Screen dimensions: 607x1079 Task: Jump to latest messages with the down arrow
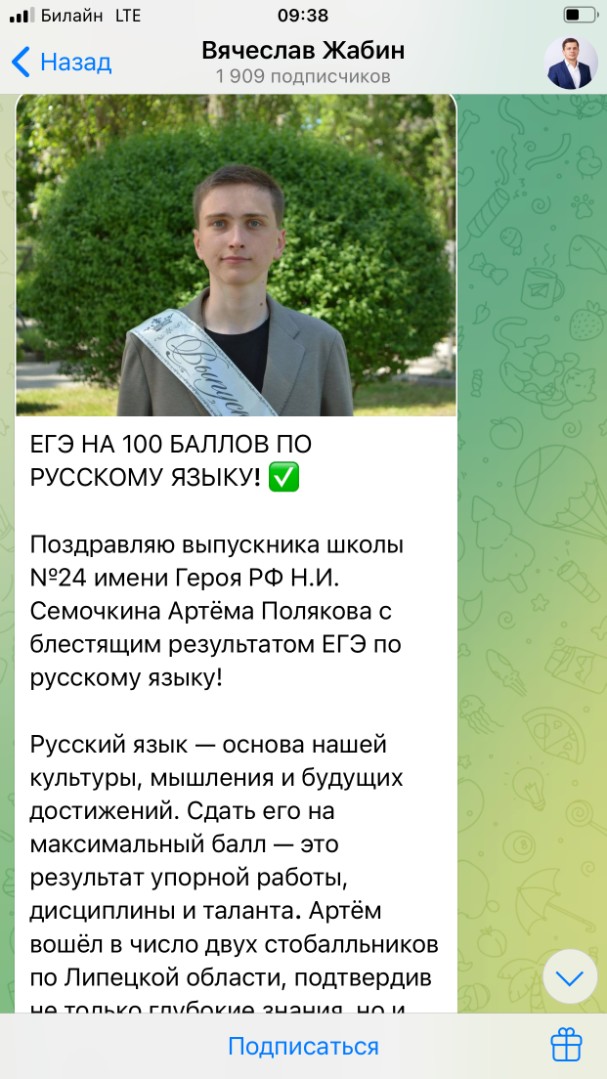tap(569, 976)
